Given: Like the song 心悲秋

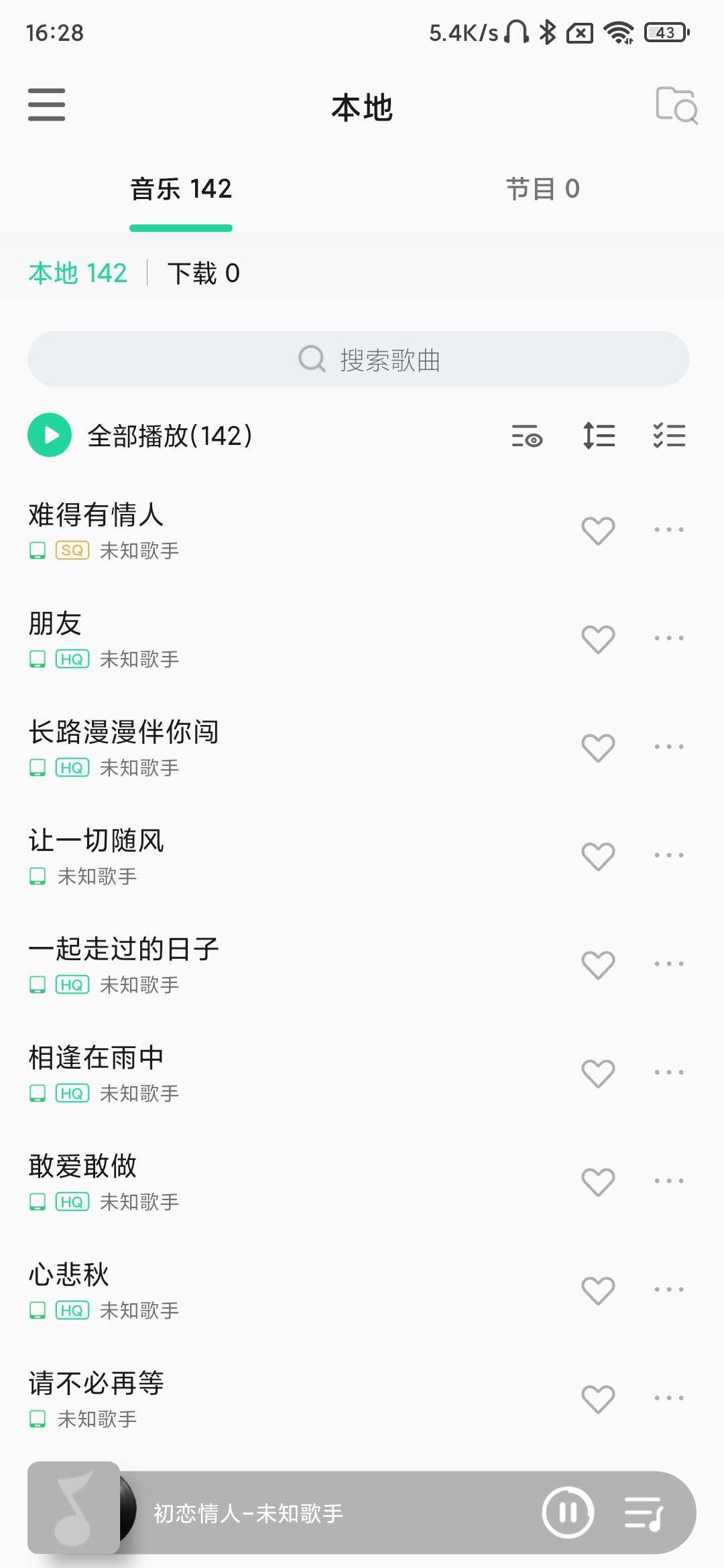Looking at the screenshot, I should pos(598,1291).
